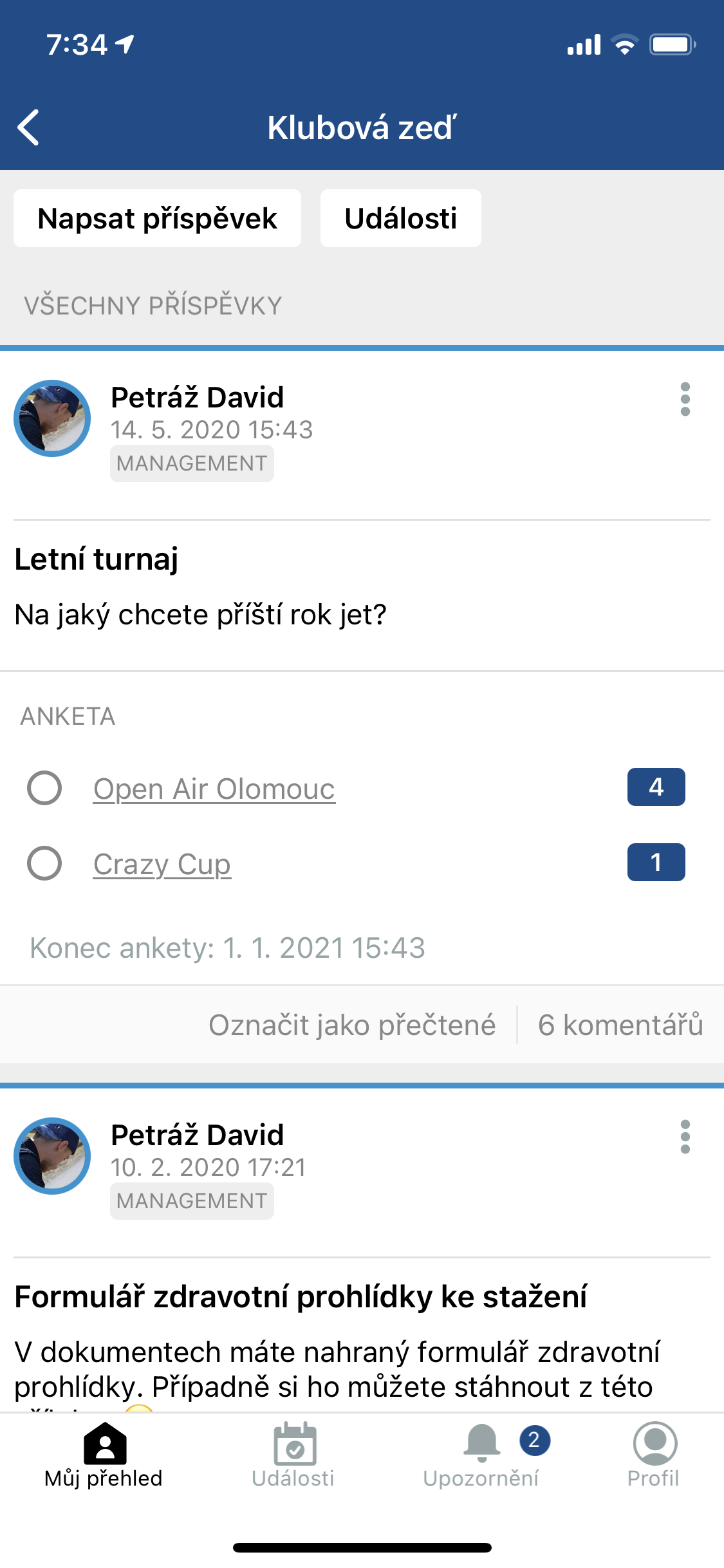Open the Upozornění notifications tab

[481, 1456]
